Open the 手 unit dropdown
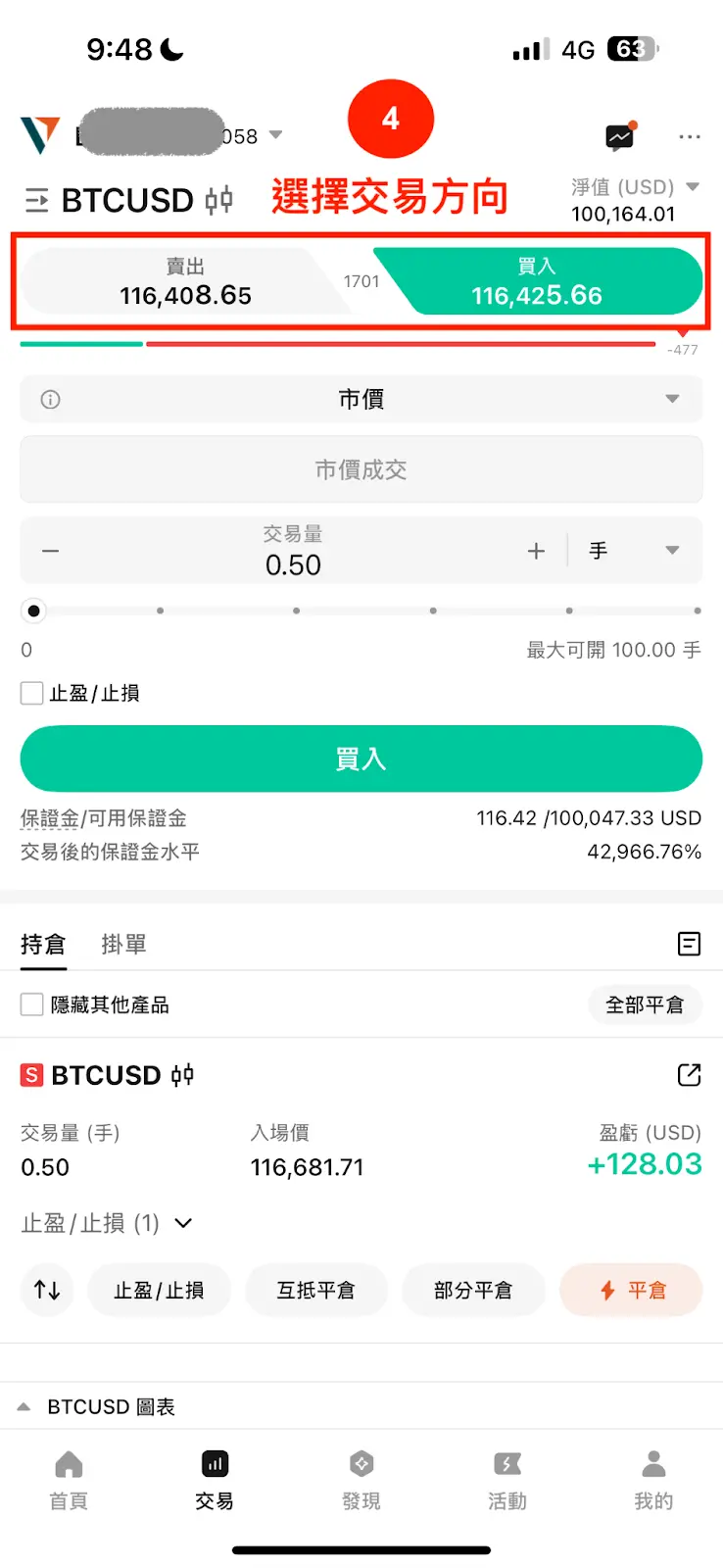Viewport: 723px width, 1568px height. coord(634,551)
